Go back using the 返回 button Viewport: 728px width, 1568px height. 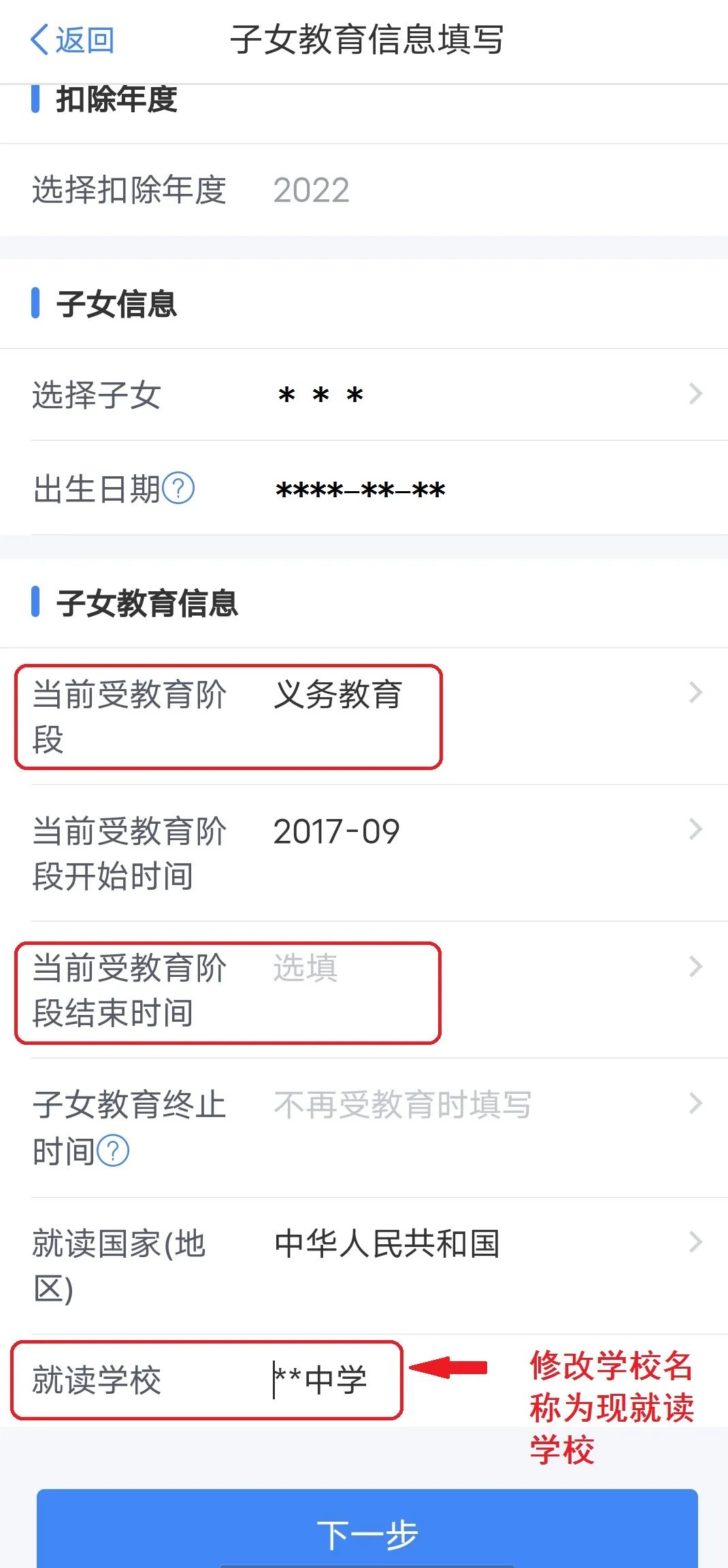(72, 39)
